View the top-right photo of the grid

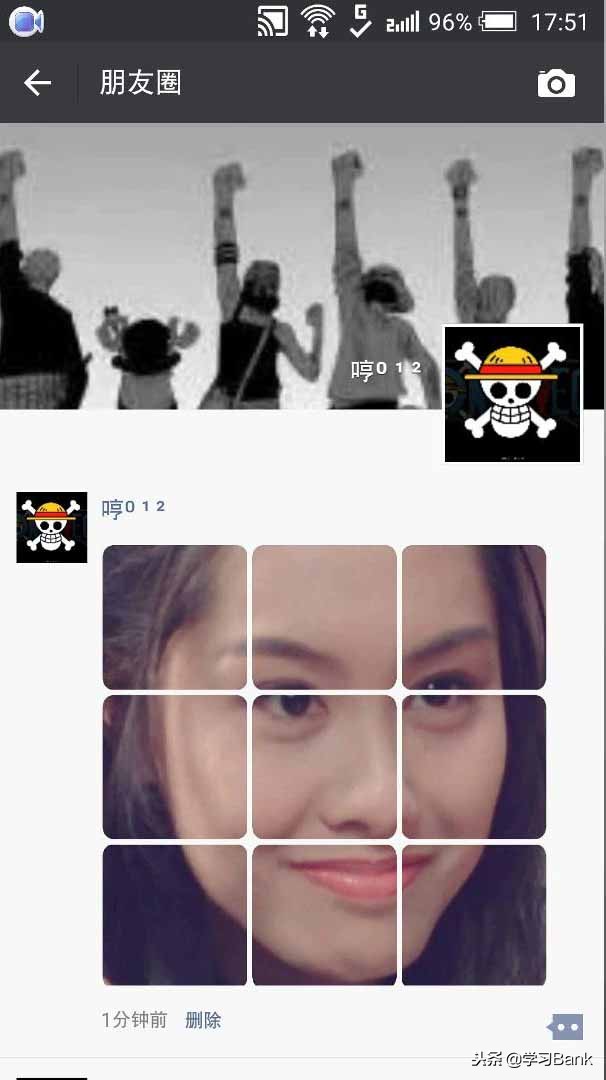pyautogui.click(x=474, y=617)
